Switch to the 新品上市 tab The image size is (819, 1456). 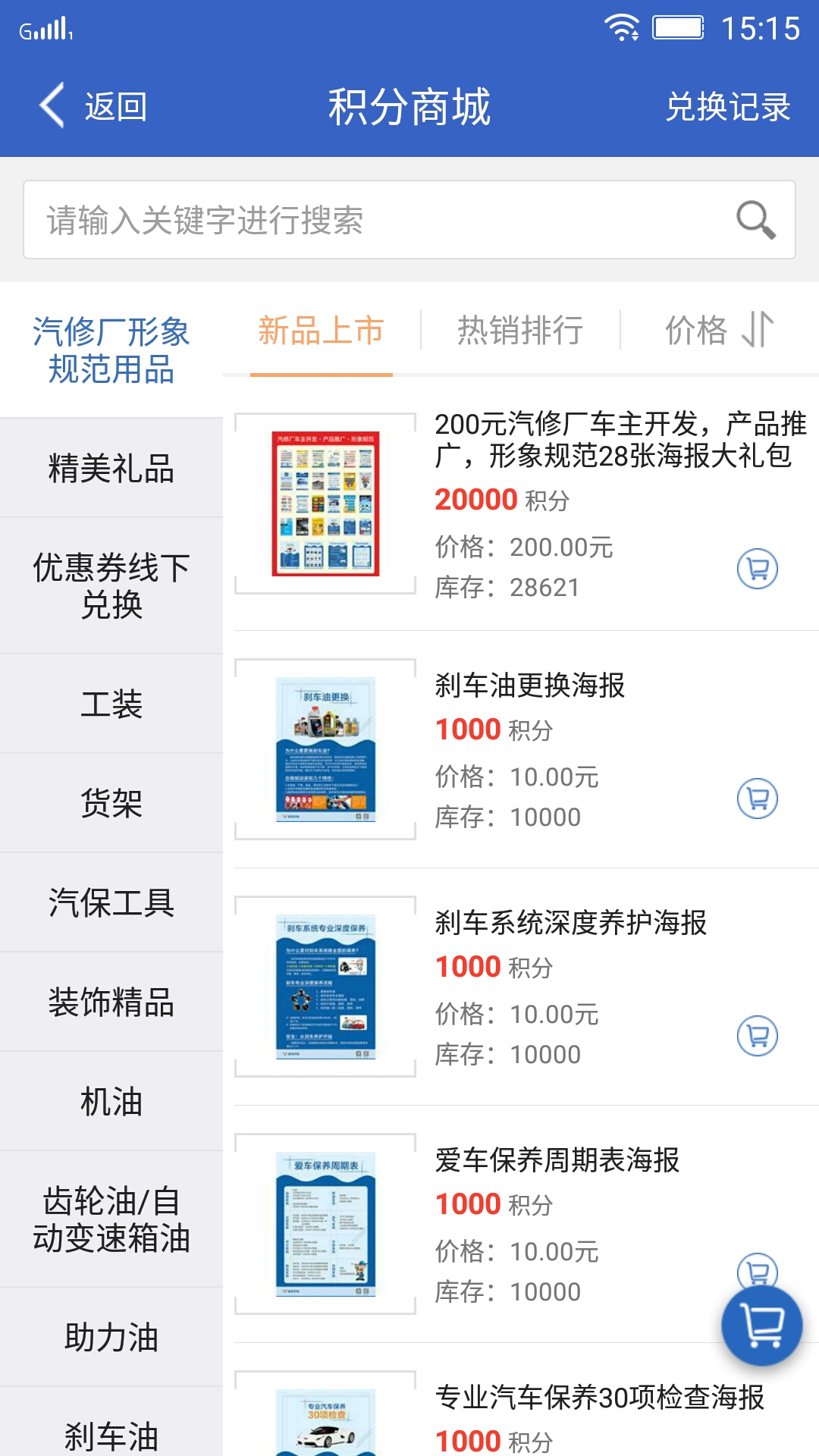point(322,331)
